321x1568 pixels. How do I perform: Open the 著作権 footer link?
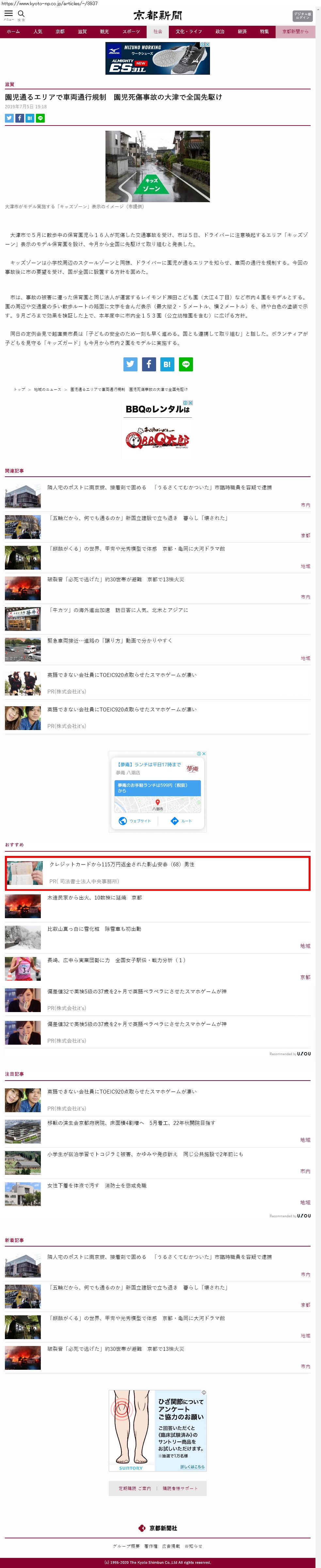[x=151, y=1546]
